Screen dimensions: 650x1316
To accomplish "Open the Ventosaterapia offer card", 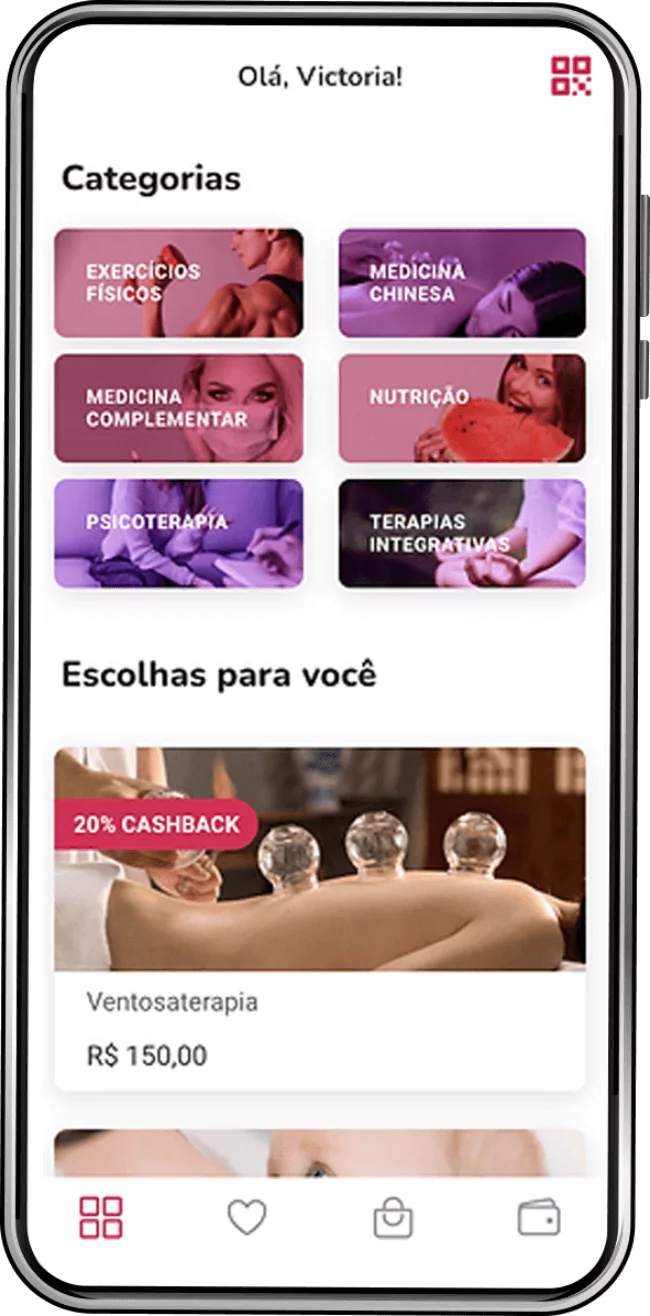I will click(x=320, y=918).
